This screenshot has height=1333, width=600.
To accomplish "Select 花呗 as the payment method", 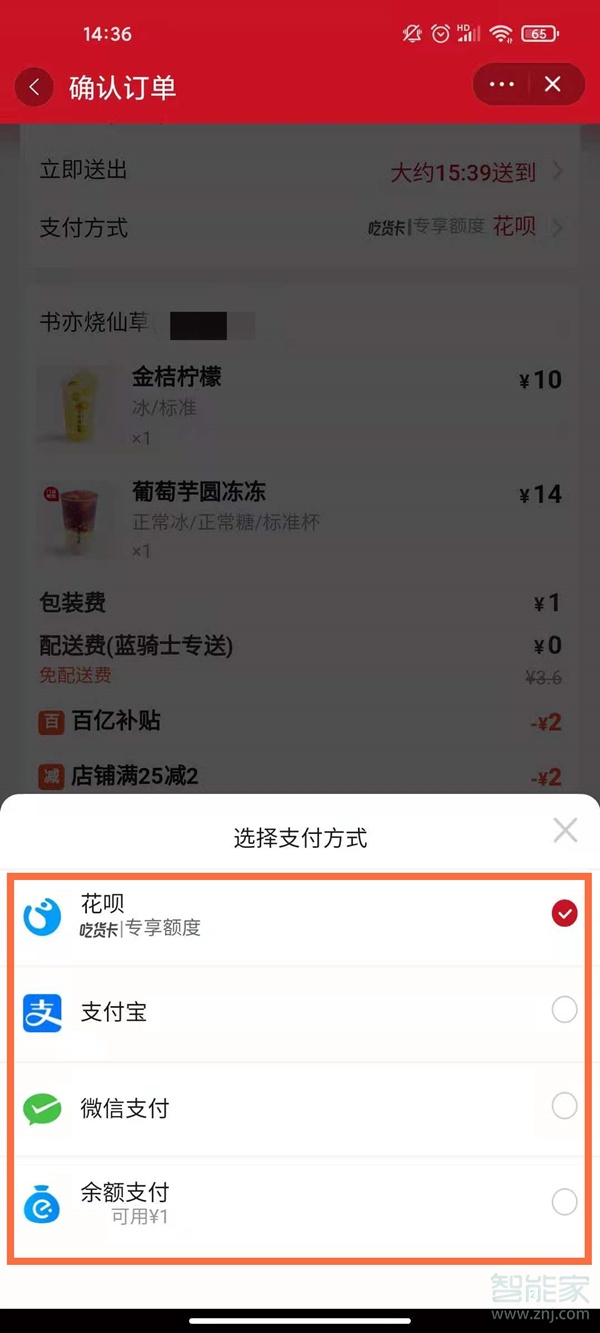I will click(x=300, y=915).
